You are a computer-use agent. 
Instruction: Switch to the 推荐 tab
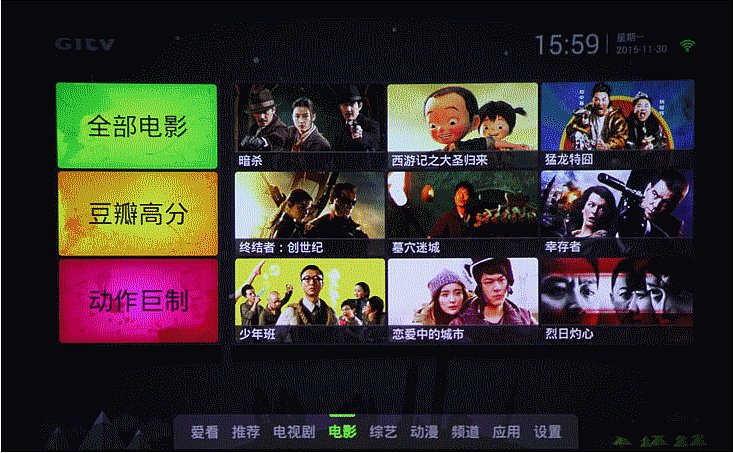click(246, 432)
